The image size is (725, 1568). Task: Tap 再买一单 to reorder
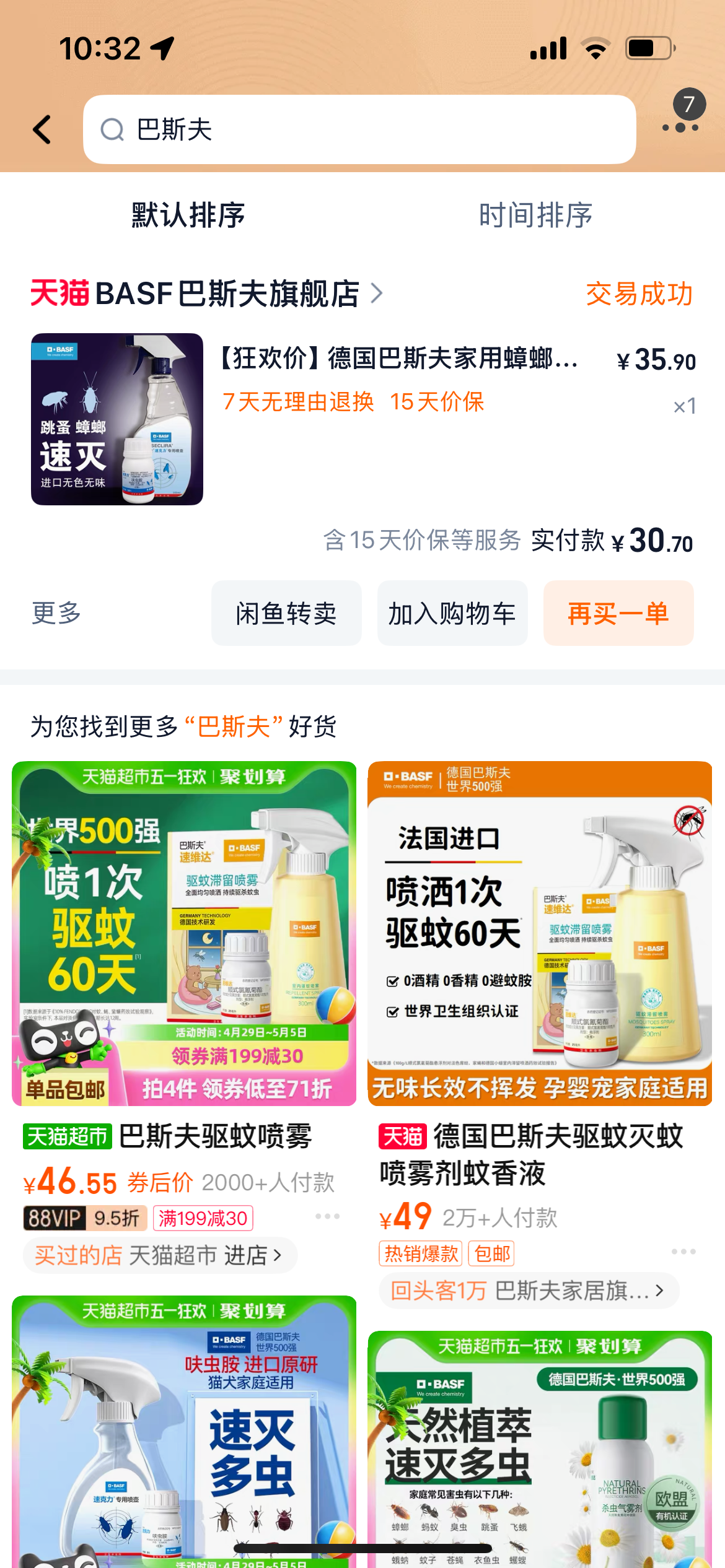pos(618,613)
